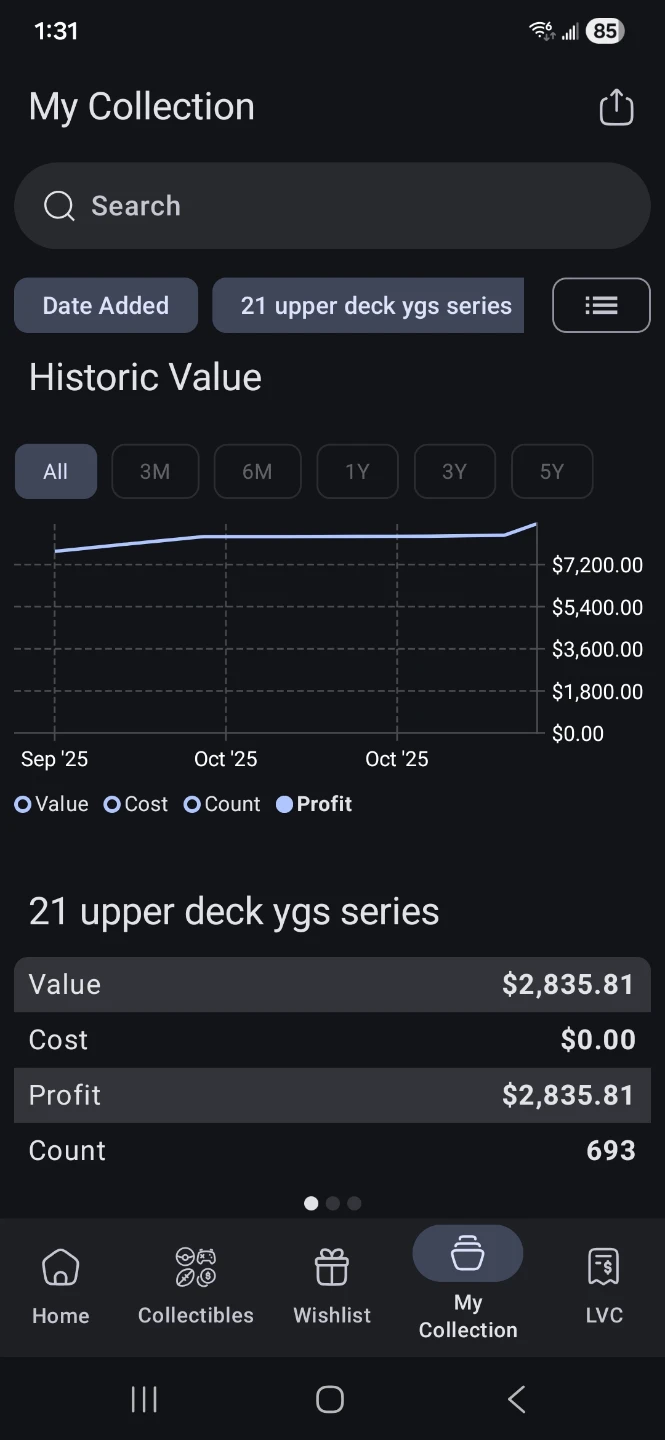Select the Cost chart option
The width and height of the screenshot is (665, 1440).
tap(136, 804)
